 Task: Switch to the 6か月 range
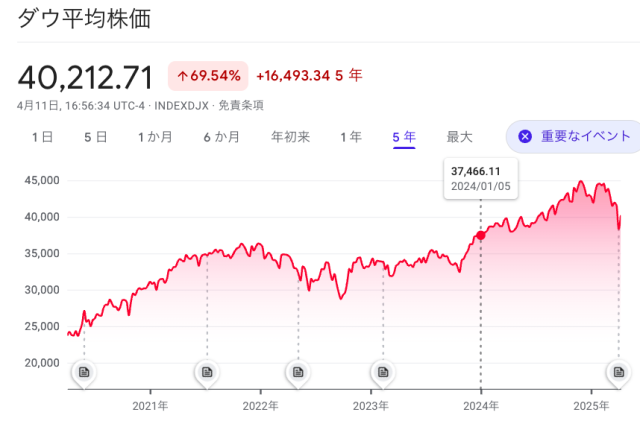221,137
